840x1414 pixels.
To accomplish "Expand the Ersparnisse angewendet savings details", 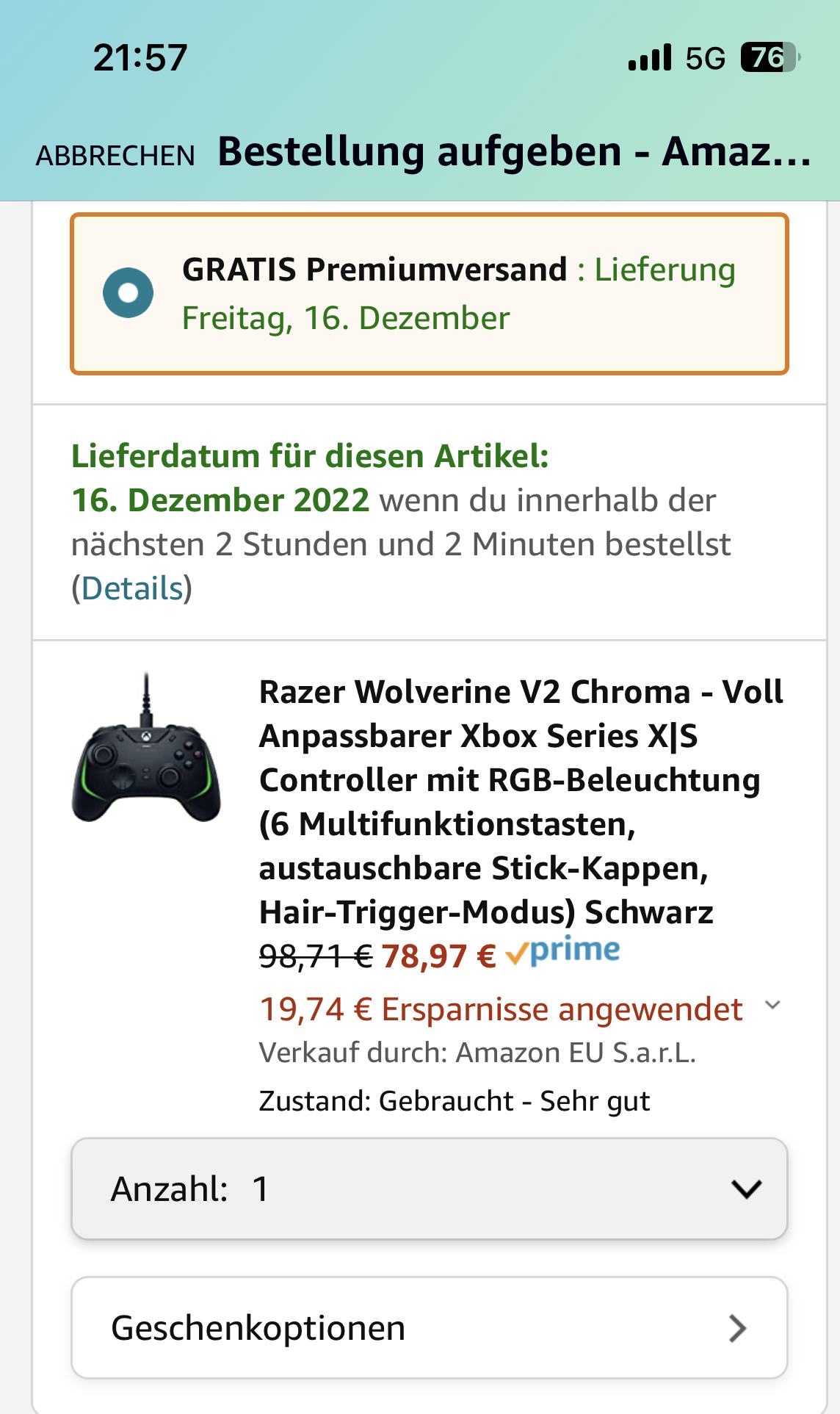I will (x=772, y=1006).
